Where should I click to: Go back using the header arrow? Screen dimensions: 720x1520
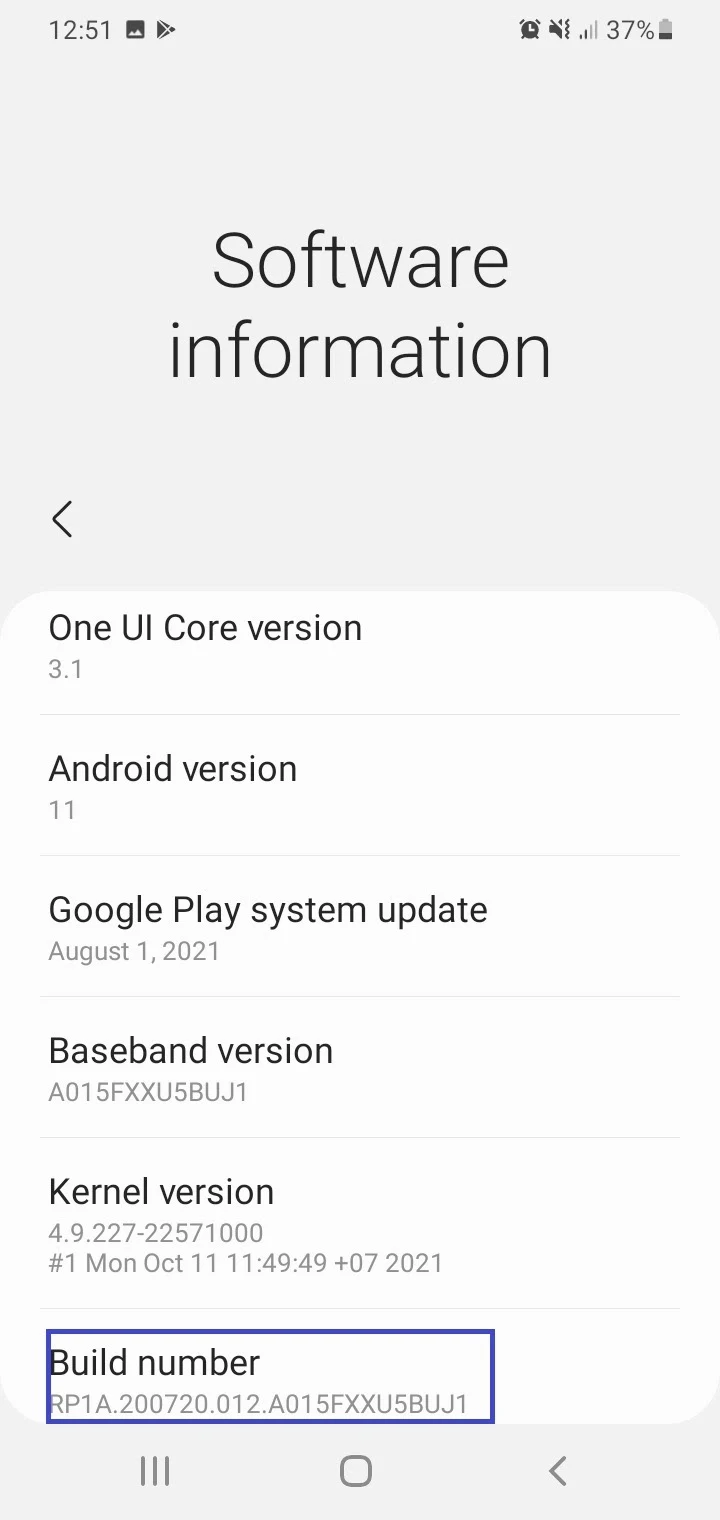(62, 519)
